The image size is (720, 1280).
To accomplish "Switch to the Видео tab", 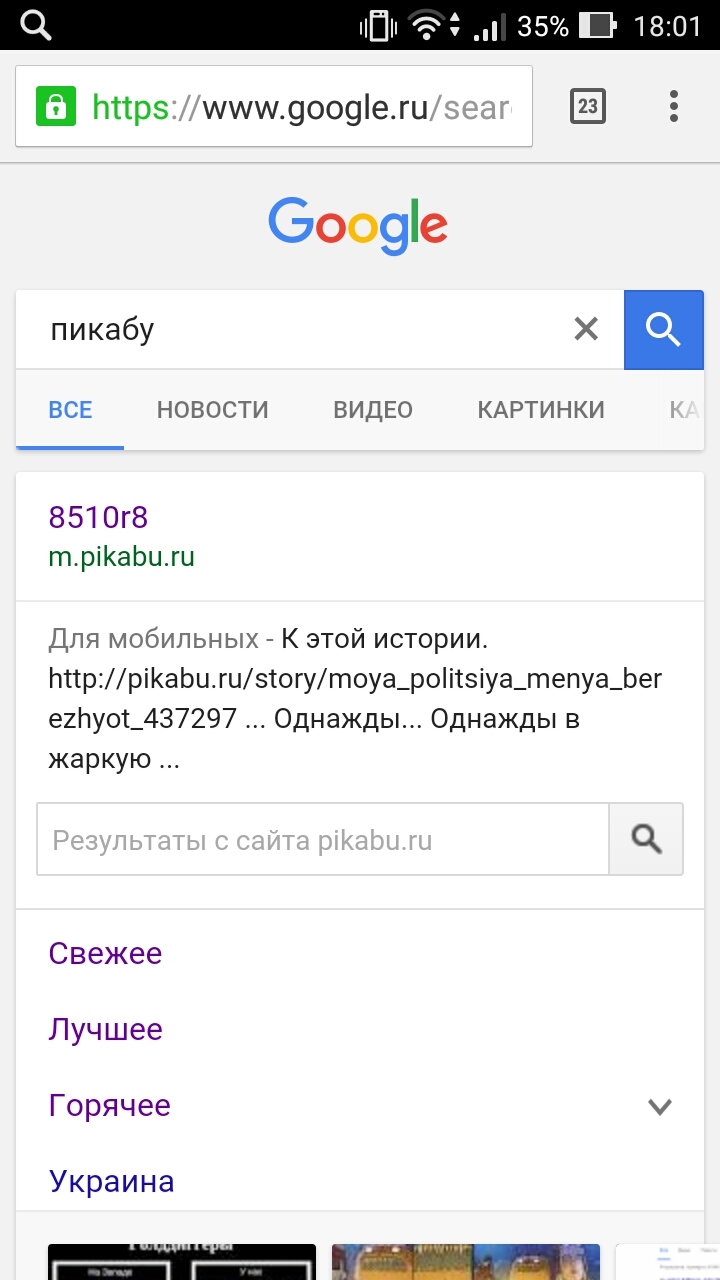I will [x=372, y=409].
